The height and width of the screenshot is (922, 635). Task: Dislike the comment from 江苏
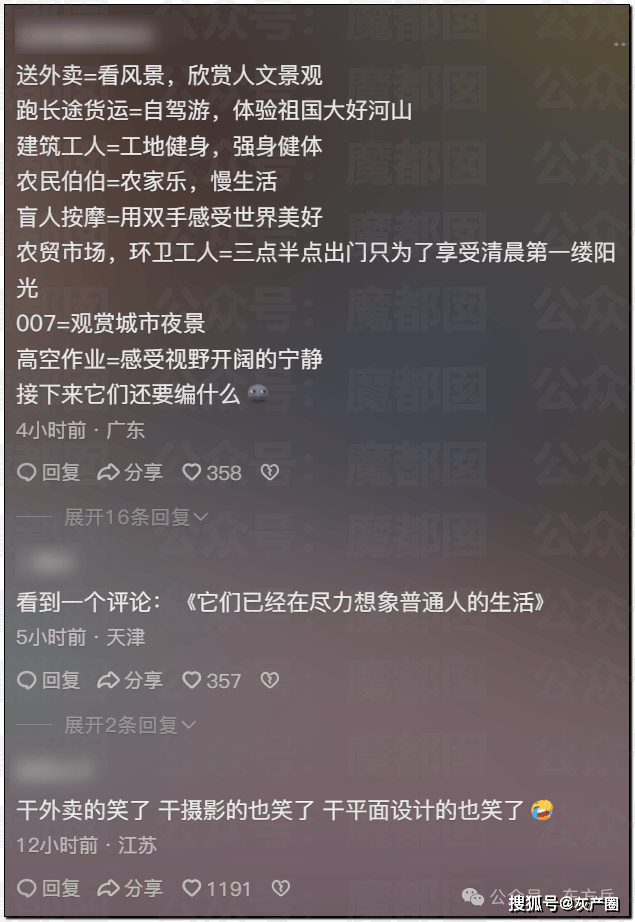281,888
